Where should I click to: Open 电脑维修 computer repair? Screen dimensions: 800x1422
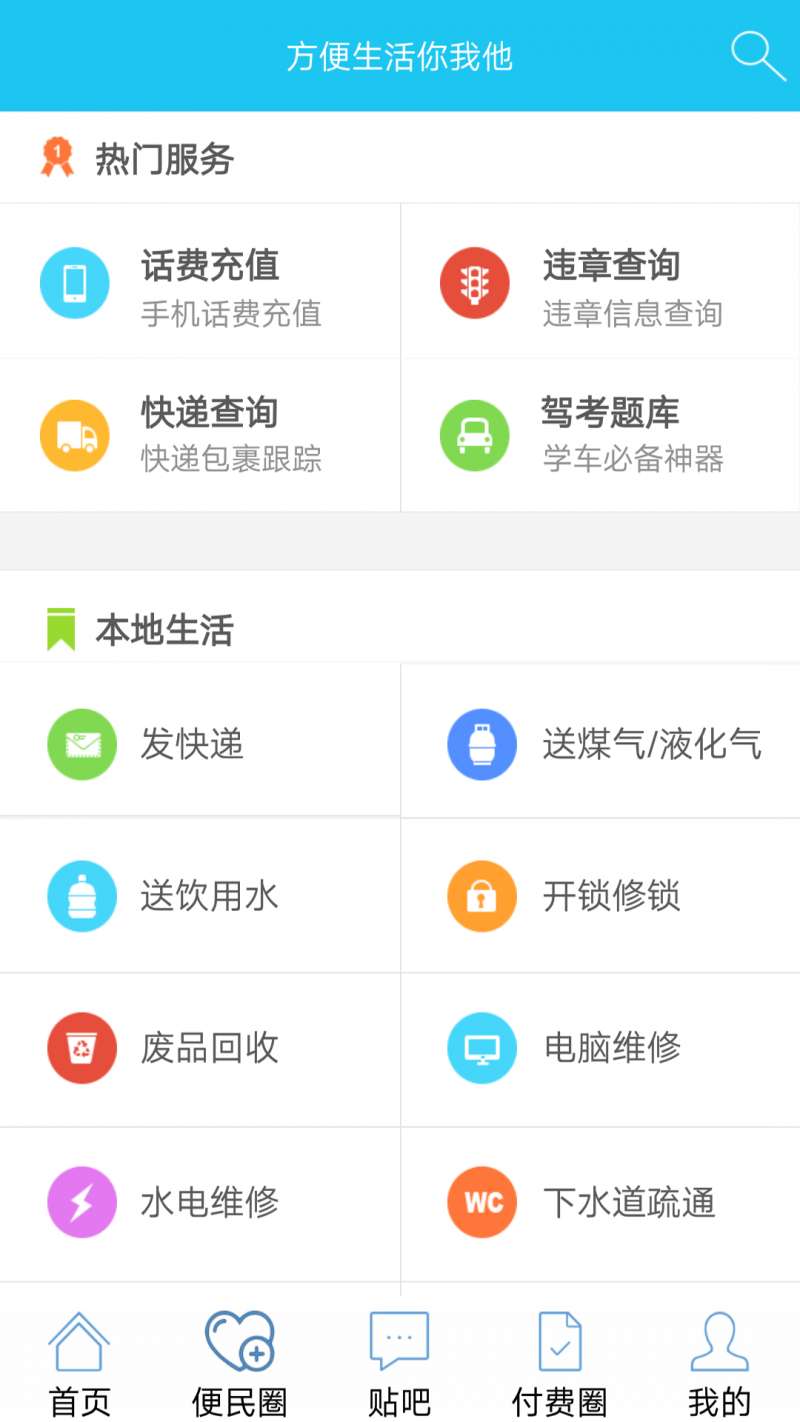click(600, 1049)
